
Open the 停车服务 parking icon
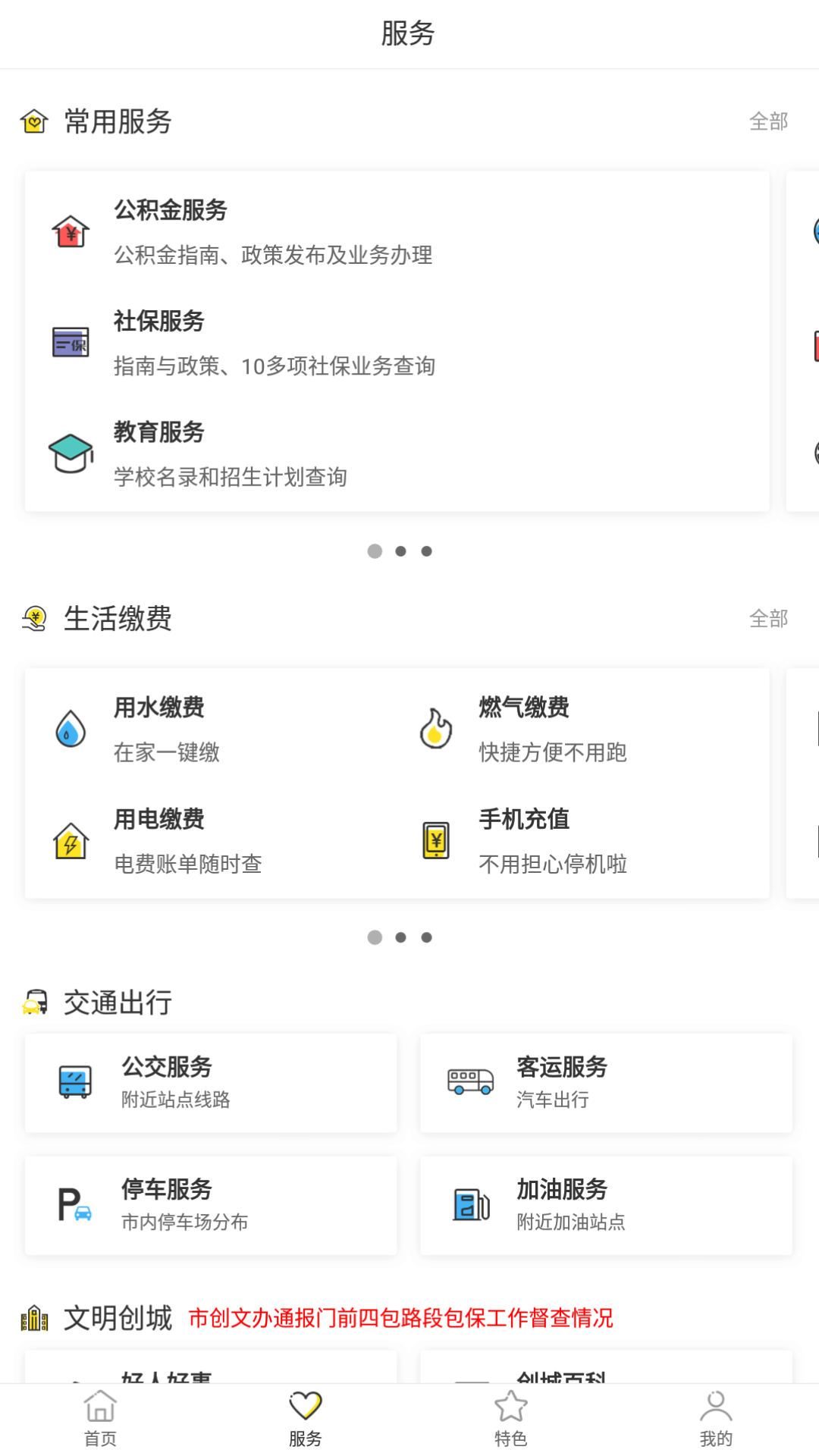(72, 1205)
